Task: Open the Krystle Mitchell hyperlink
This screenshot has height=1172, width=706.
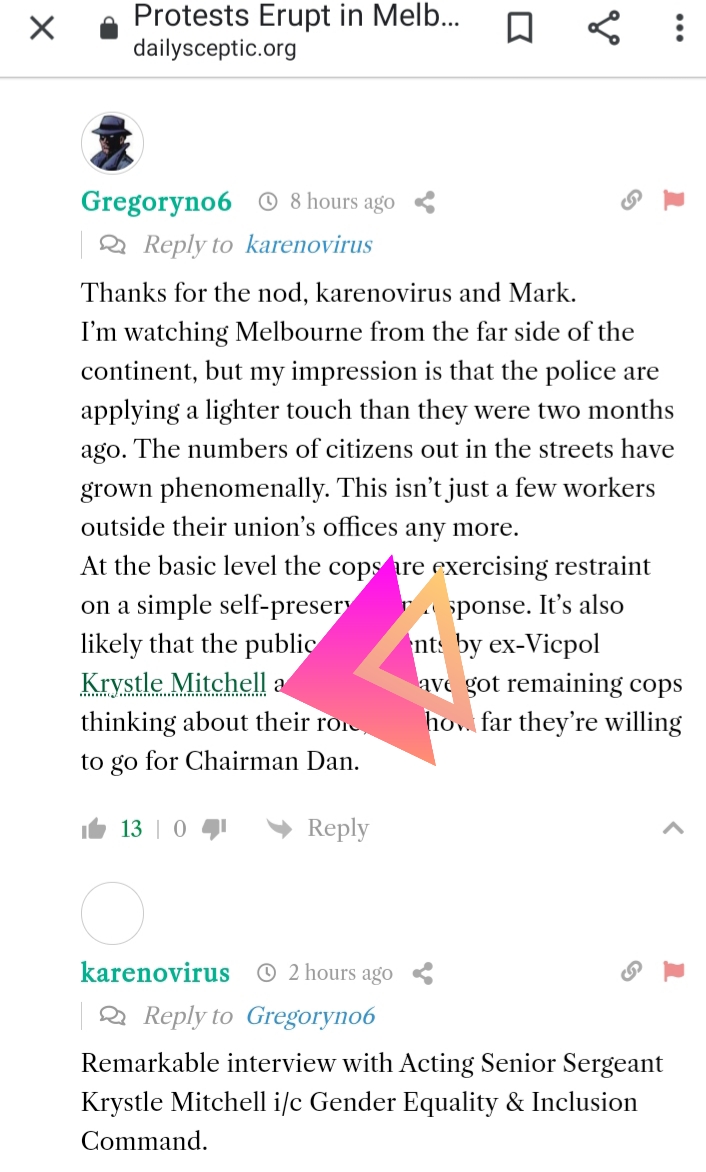Action: [173, 684]
